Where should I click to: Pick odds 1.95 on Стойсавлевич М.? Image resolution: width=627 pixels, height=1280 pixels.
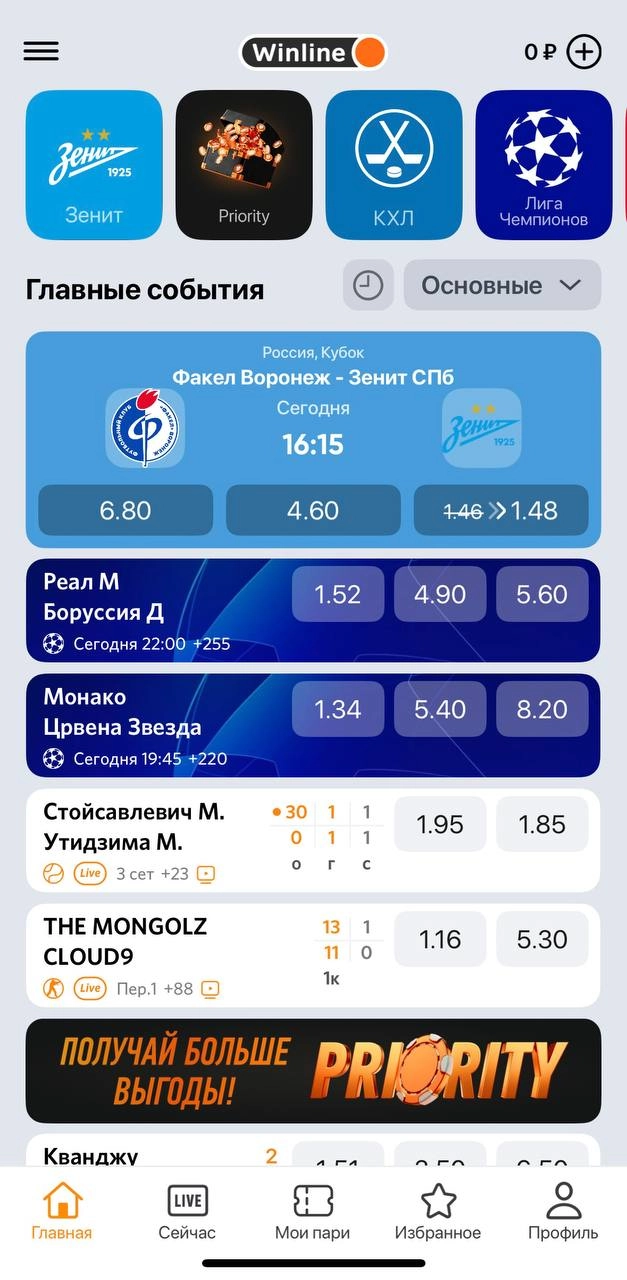coord(440,824)
